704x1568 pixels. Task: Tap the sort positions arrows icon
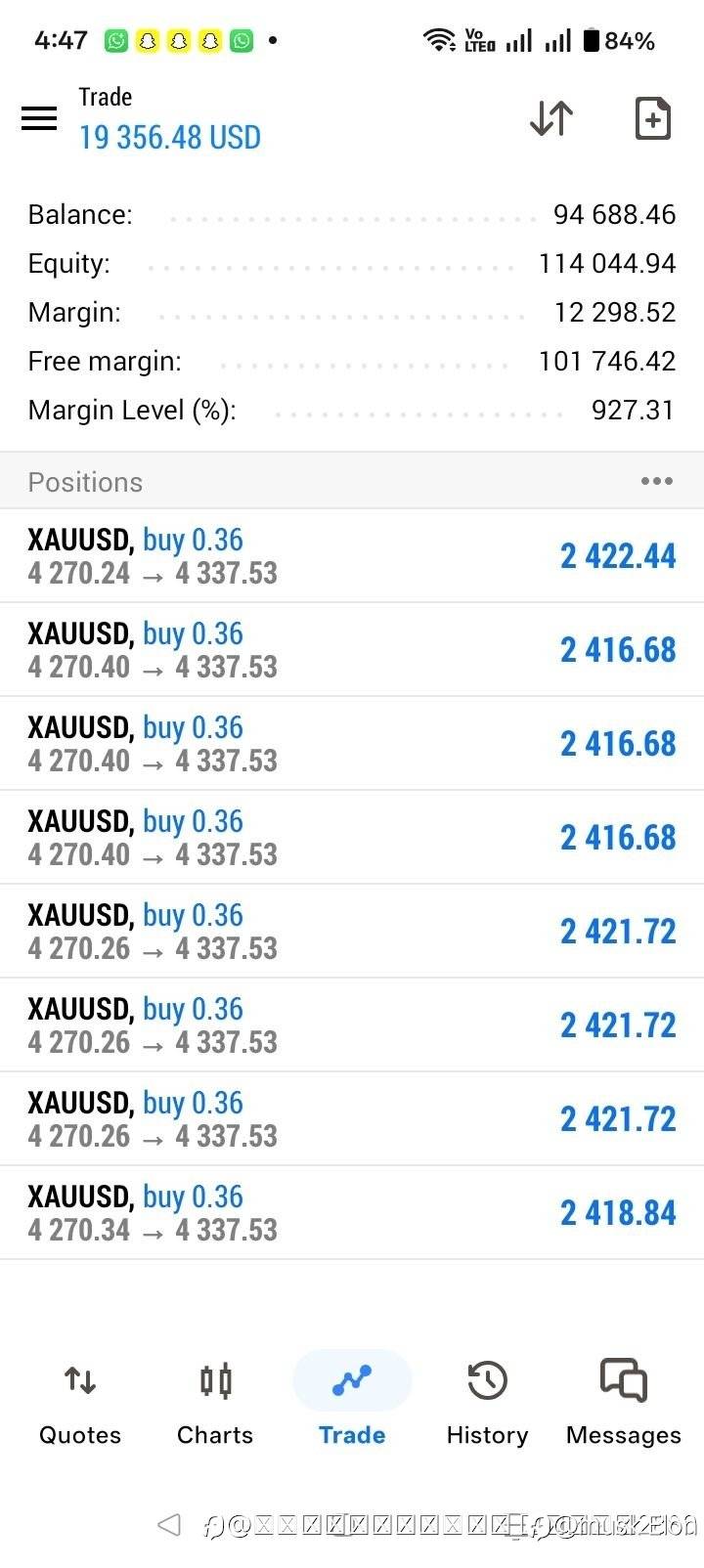[x=551, y=119]
